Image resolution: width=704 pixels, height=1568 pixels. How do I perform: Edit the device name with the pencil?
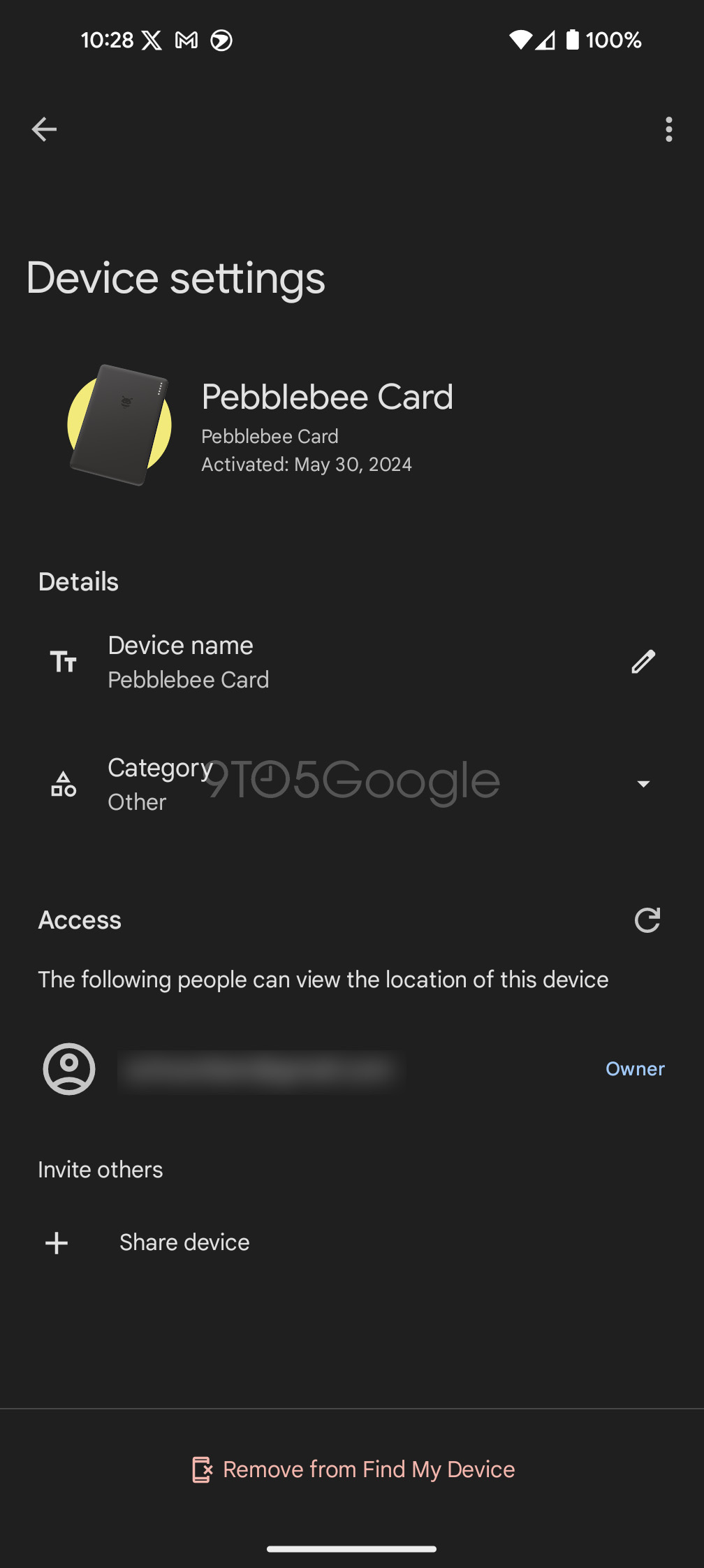pyautogui.click(x=643, y=661)
